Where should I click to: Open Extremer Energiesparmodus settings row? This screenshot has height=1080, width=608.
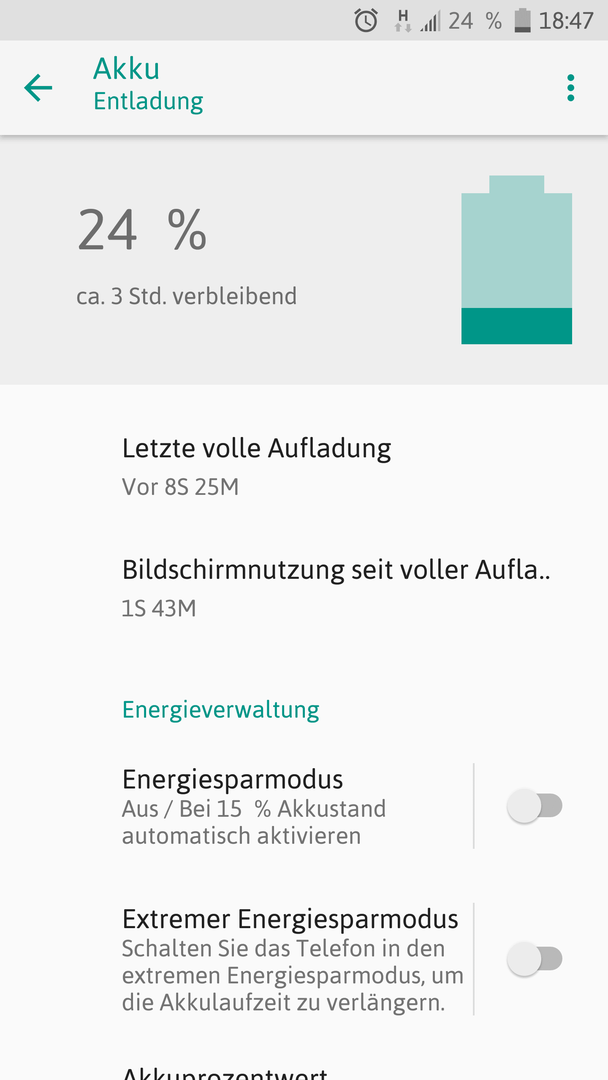point(237,959)
